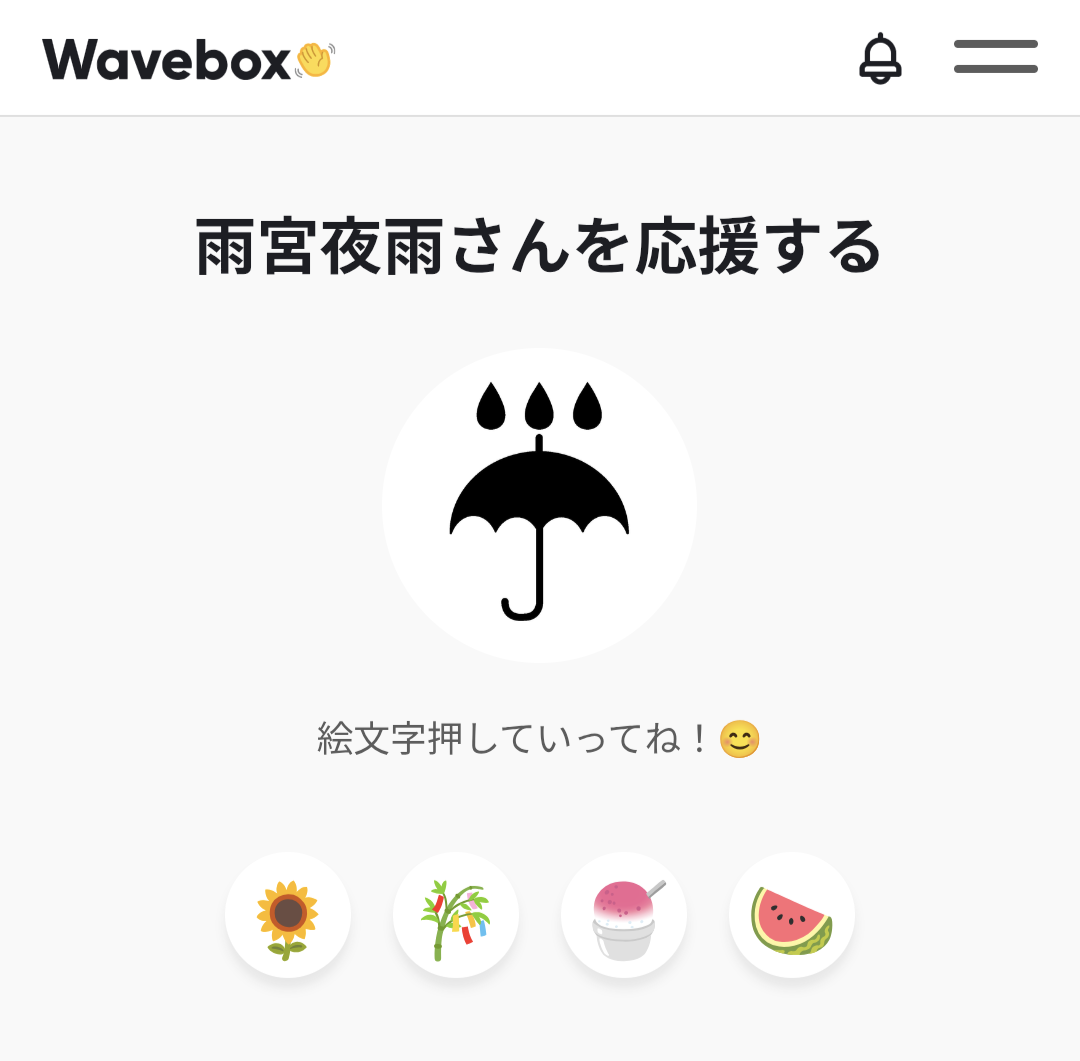Open the hamburger menu
This screenshot has width=1080, height=1061.
(995, 57)
